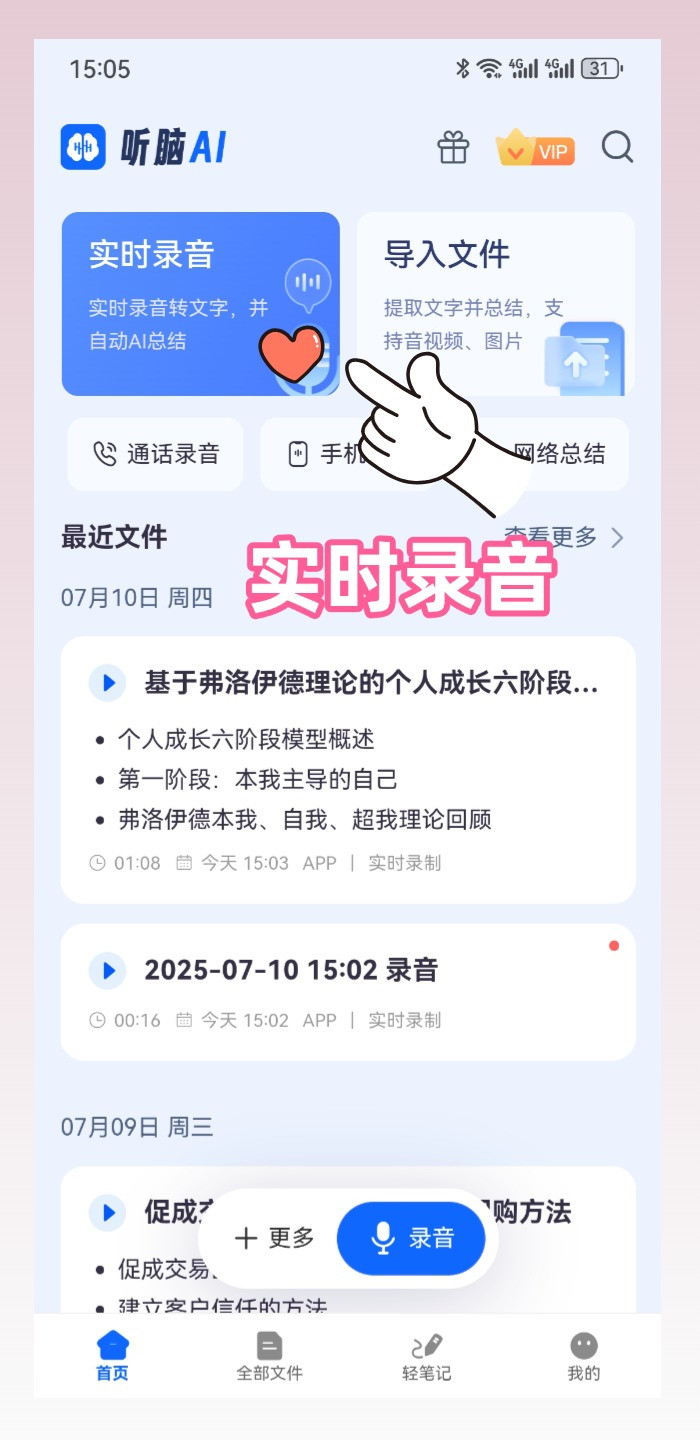Tap the blue 录音 record button

[411, 1238]
